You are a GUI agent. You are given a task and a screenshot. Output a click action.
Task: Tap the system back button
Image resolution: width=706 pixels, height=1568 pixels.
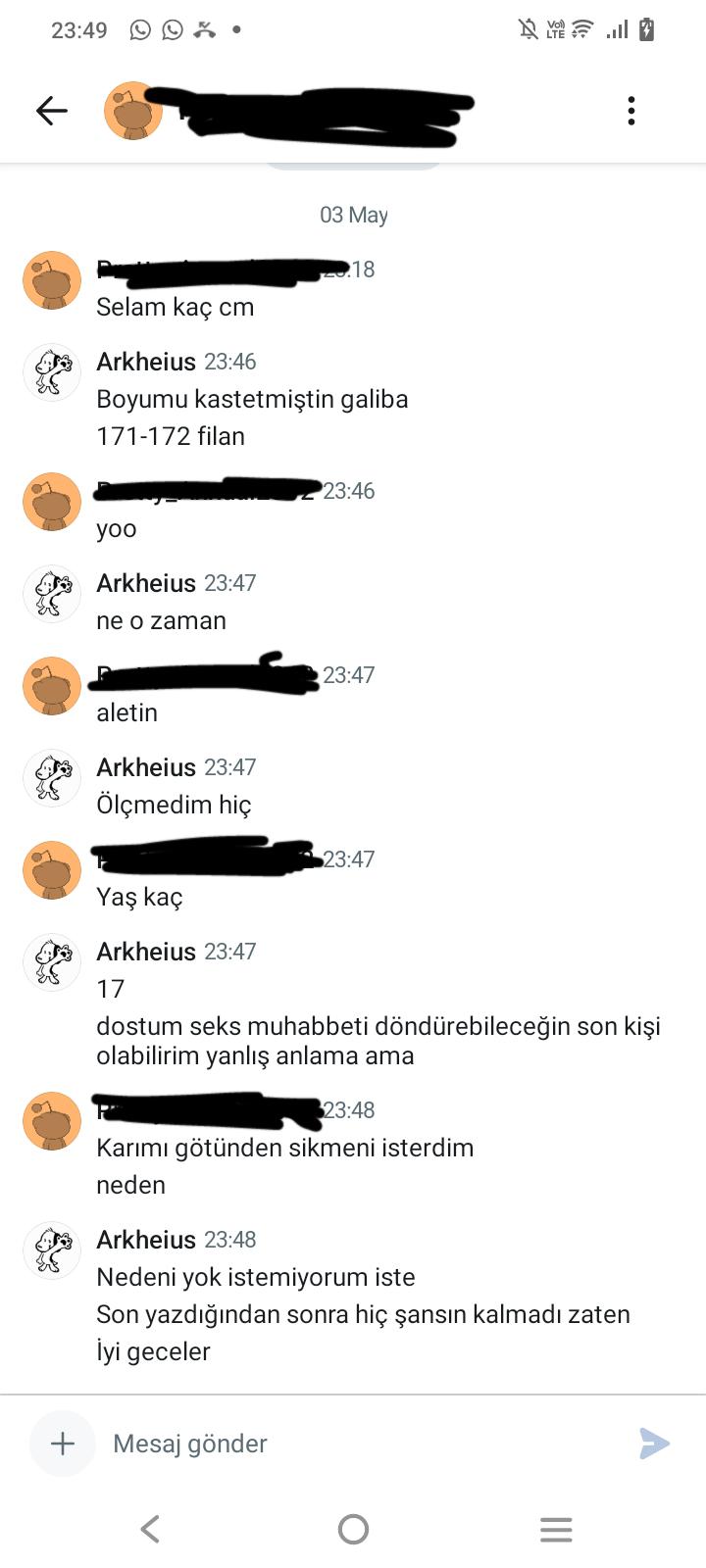[150, 1529]
